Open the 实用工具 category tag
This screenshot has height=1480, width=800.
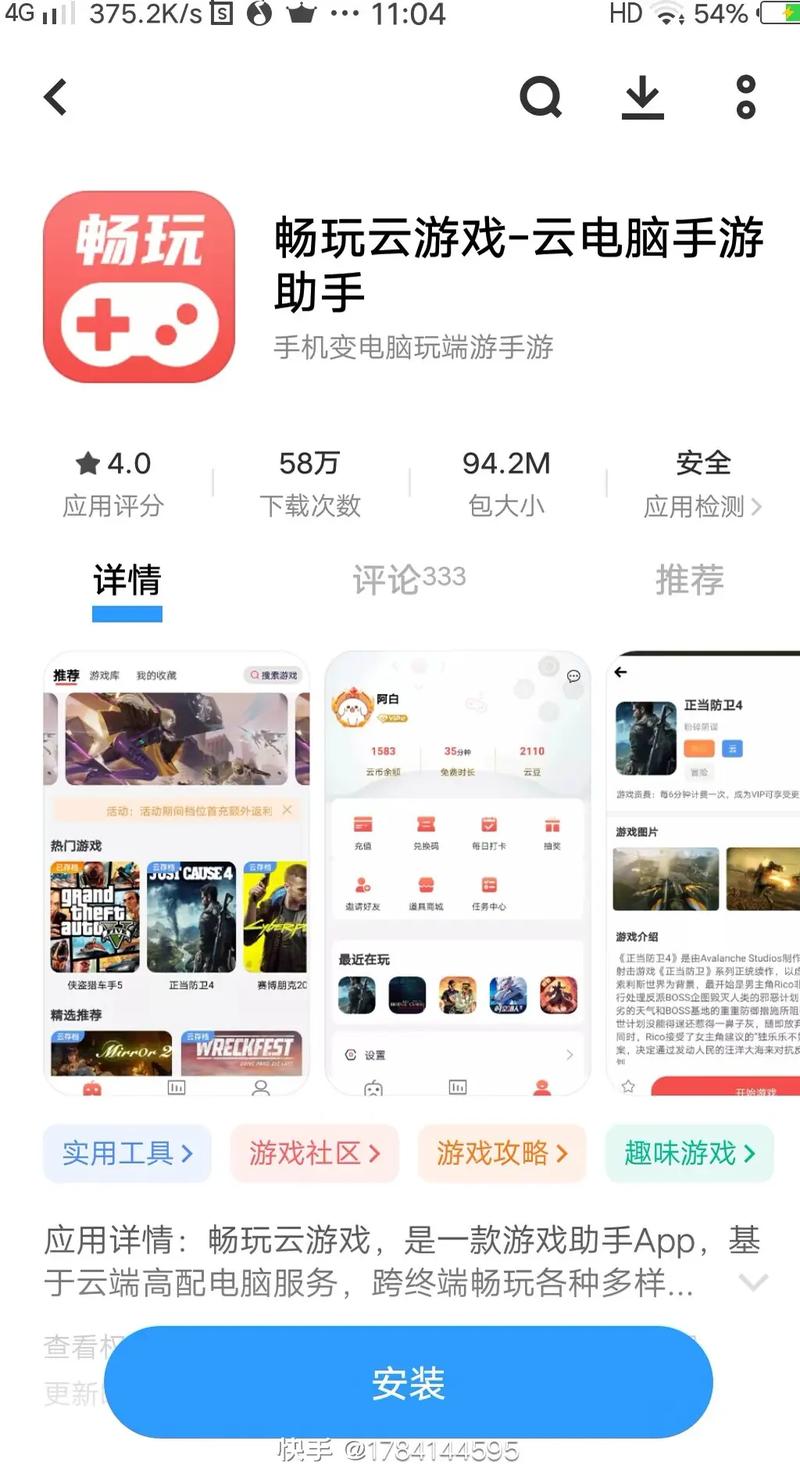click(126, 1153)
